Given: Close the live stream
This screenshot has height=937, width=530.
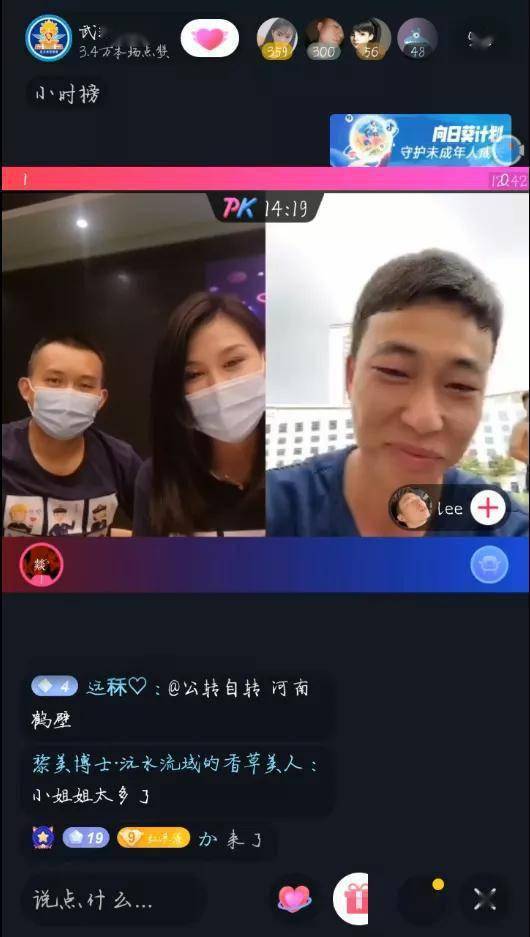Looking at the screenshot, I should (485, 899).
